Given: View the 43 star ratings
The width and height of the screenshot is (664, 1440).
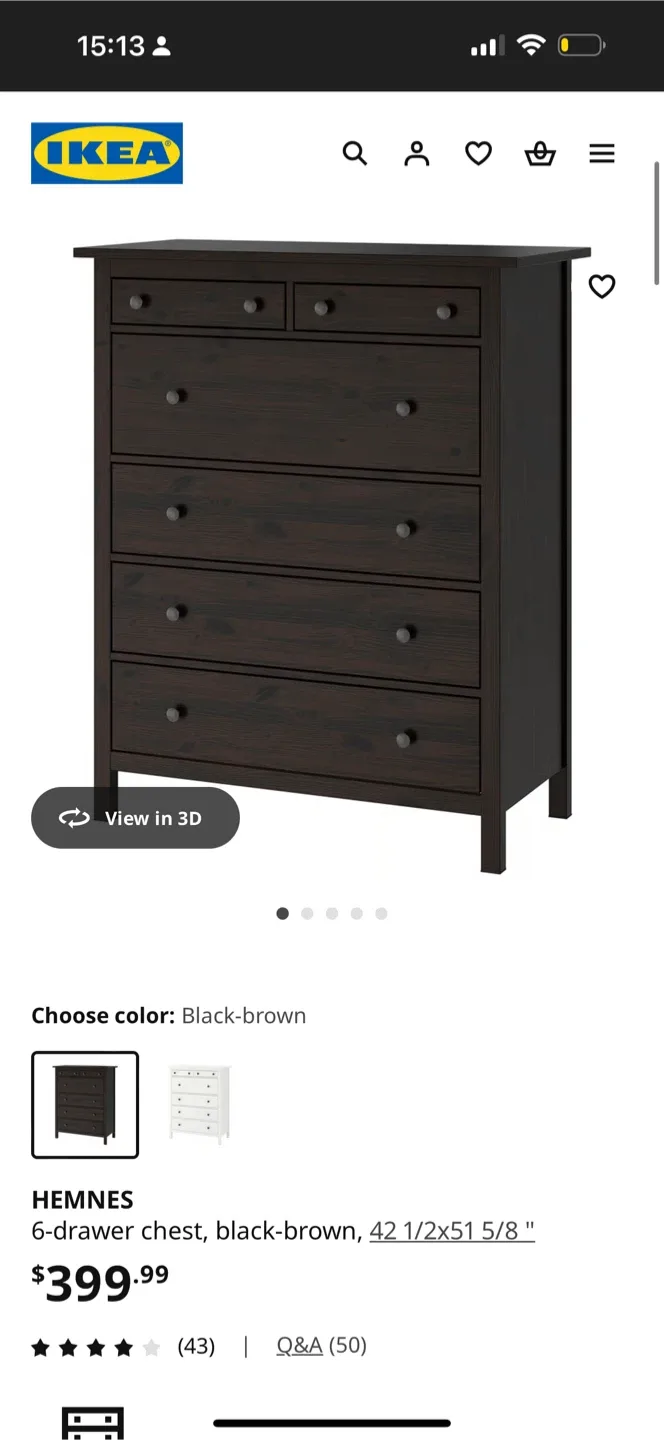Looking at the screenshot, I should [x=123, y=1347].
